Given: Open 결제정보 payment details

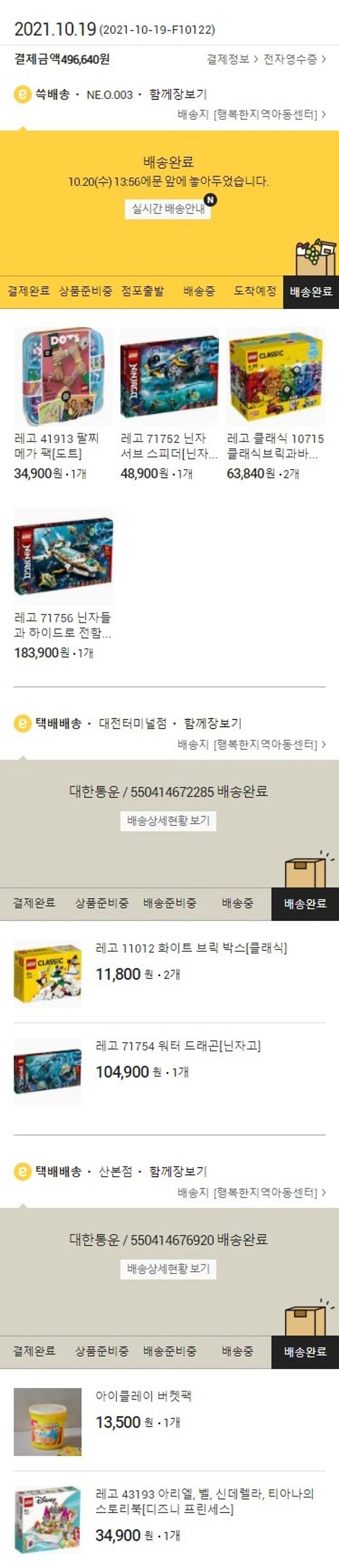Looking at the screenshot, I should tap(231, 59).
